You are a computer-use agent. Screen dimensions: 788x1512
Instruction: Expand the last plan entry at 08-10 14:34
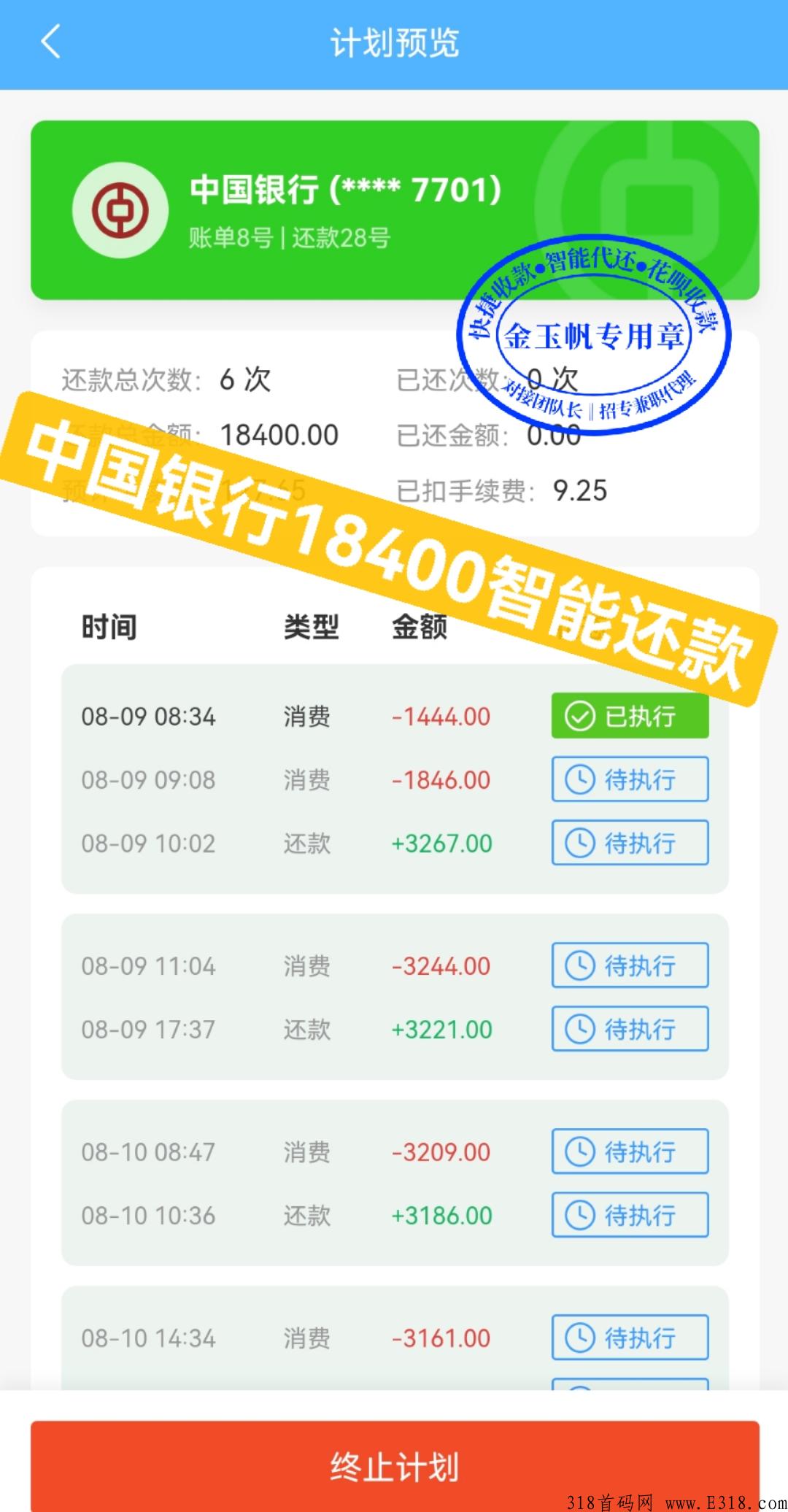[394, 1338]
